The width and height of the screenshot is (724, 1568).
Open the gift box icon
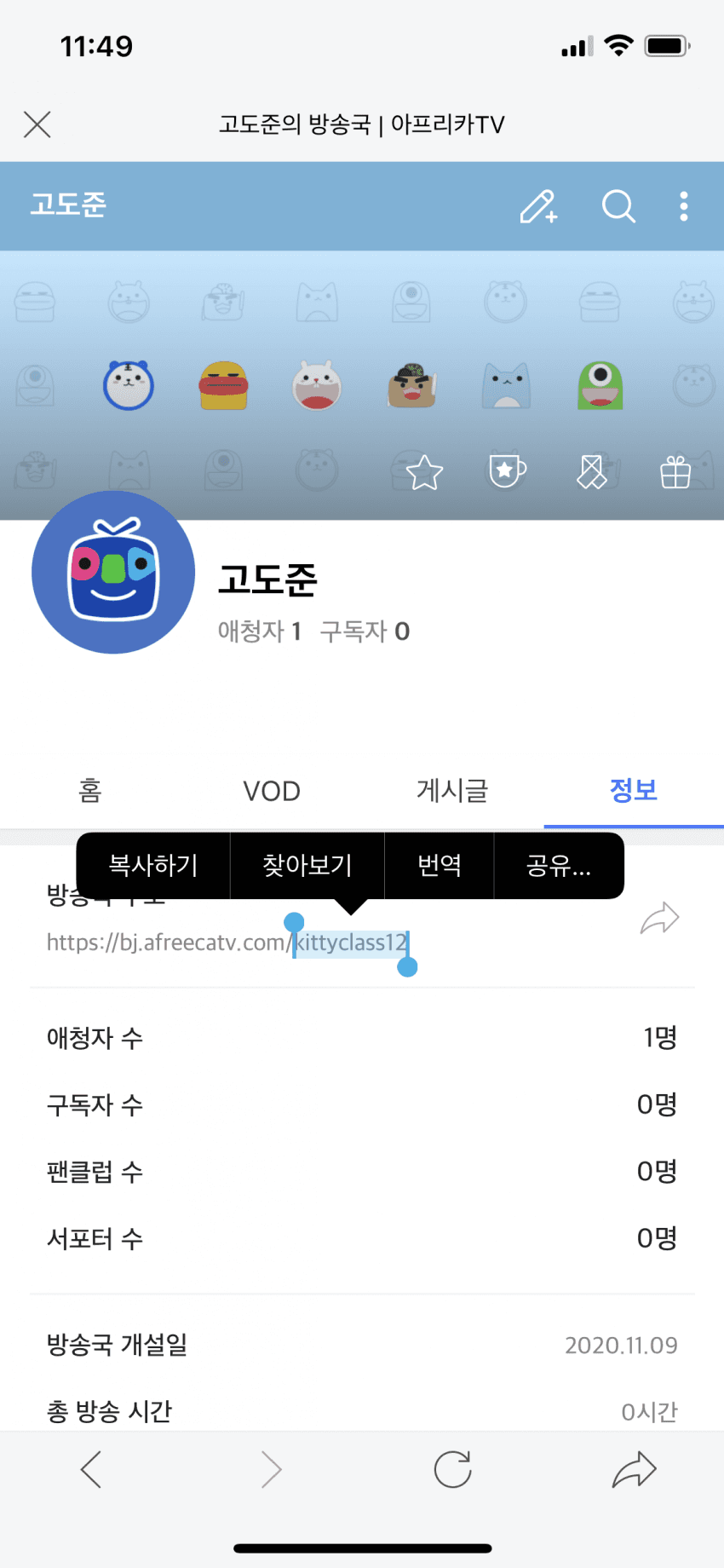[x=675, y=471]
